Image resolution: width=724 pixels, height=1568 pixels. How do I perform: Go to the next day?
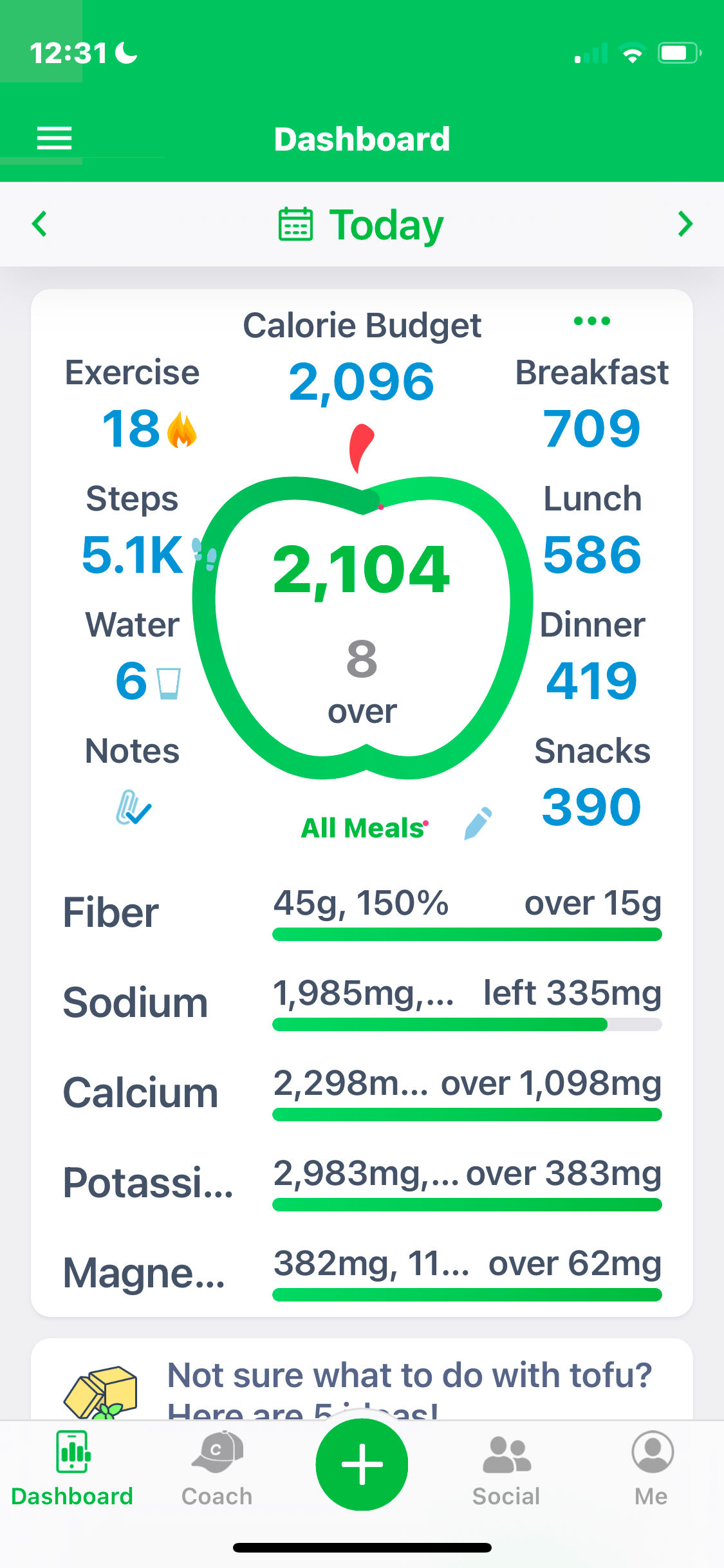[x=685, y=224]
